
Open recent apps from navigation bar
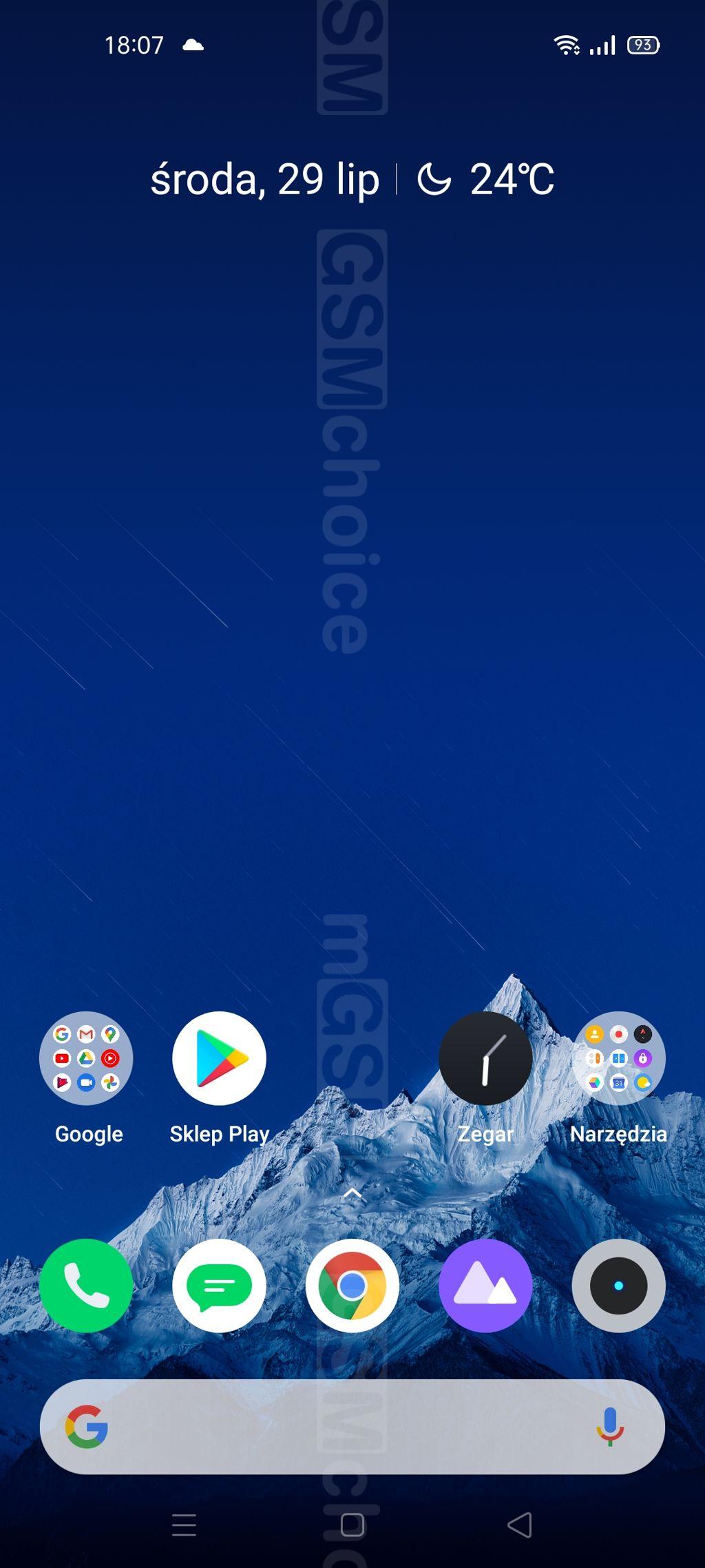(184, 1525)
